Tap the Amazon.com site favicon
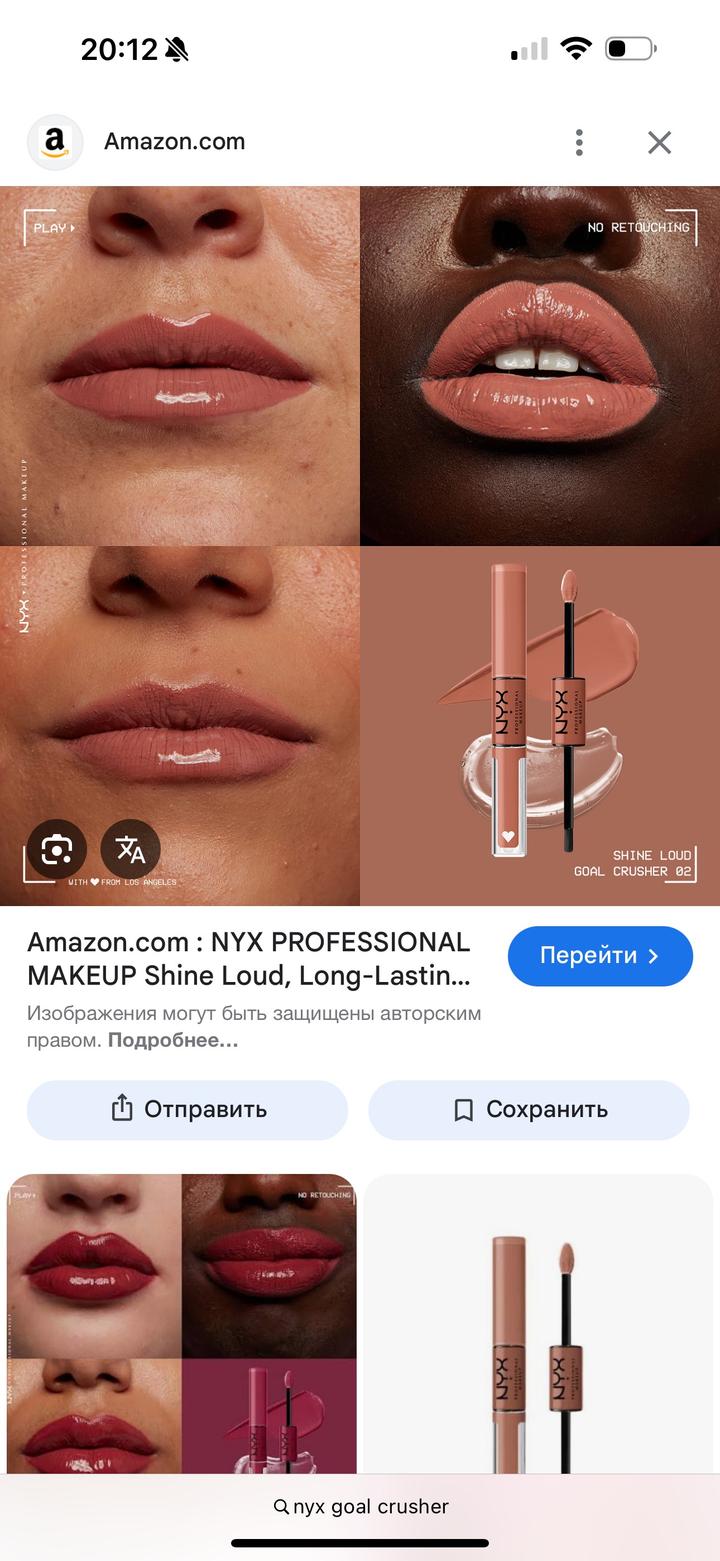Viewport: 720px width, 1561px height. (55, 141)
